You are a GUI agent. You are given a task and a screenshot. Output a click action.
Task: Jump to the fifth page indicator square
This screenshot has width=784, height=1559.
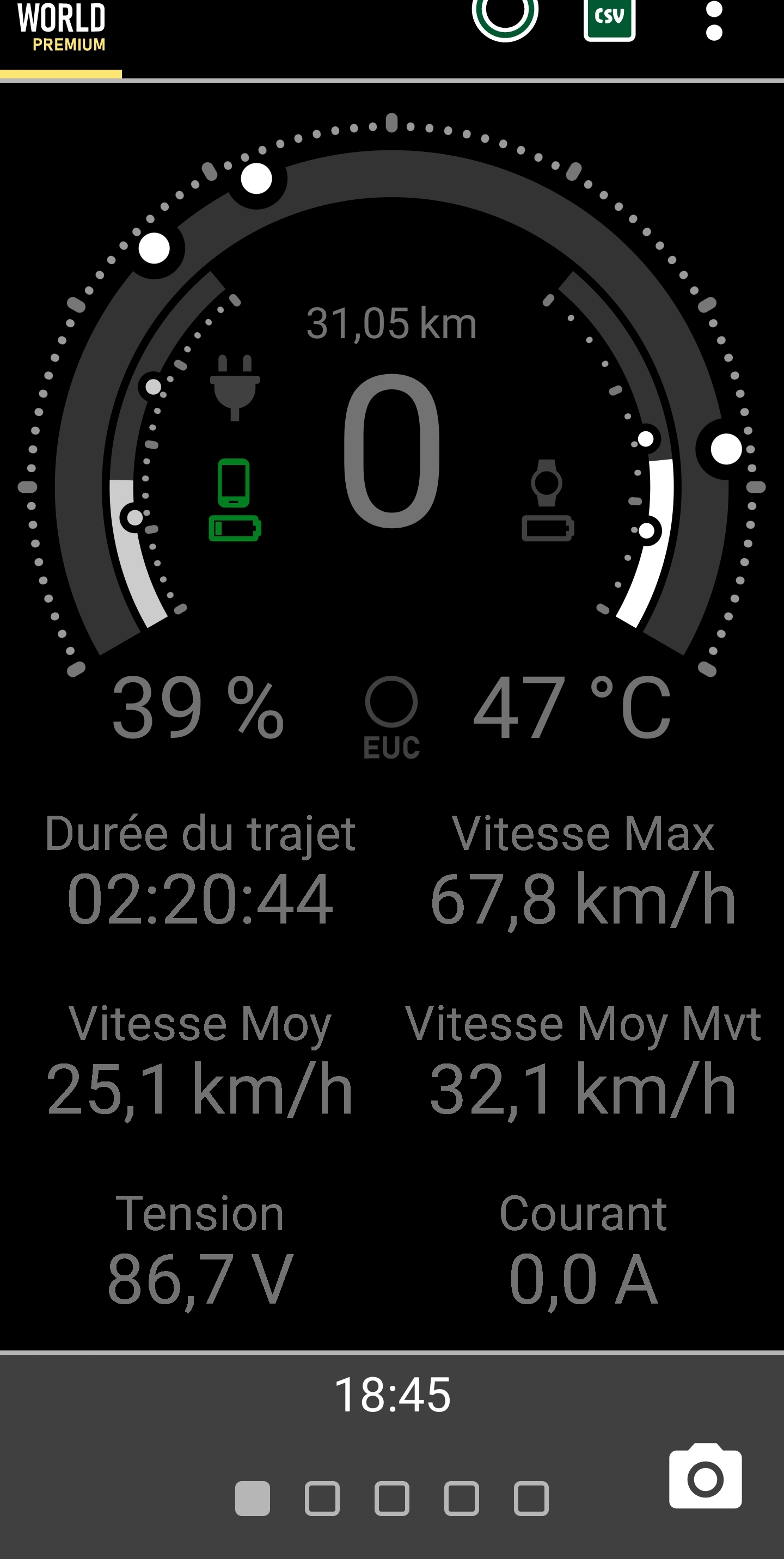(531, 1499)
